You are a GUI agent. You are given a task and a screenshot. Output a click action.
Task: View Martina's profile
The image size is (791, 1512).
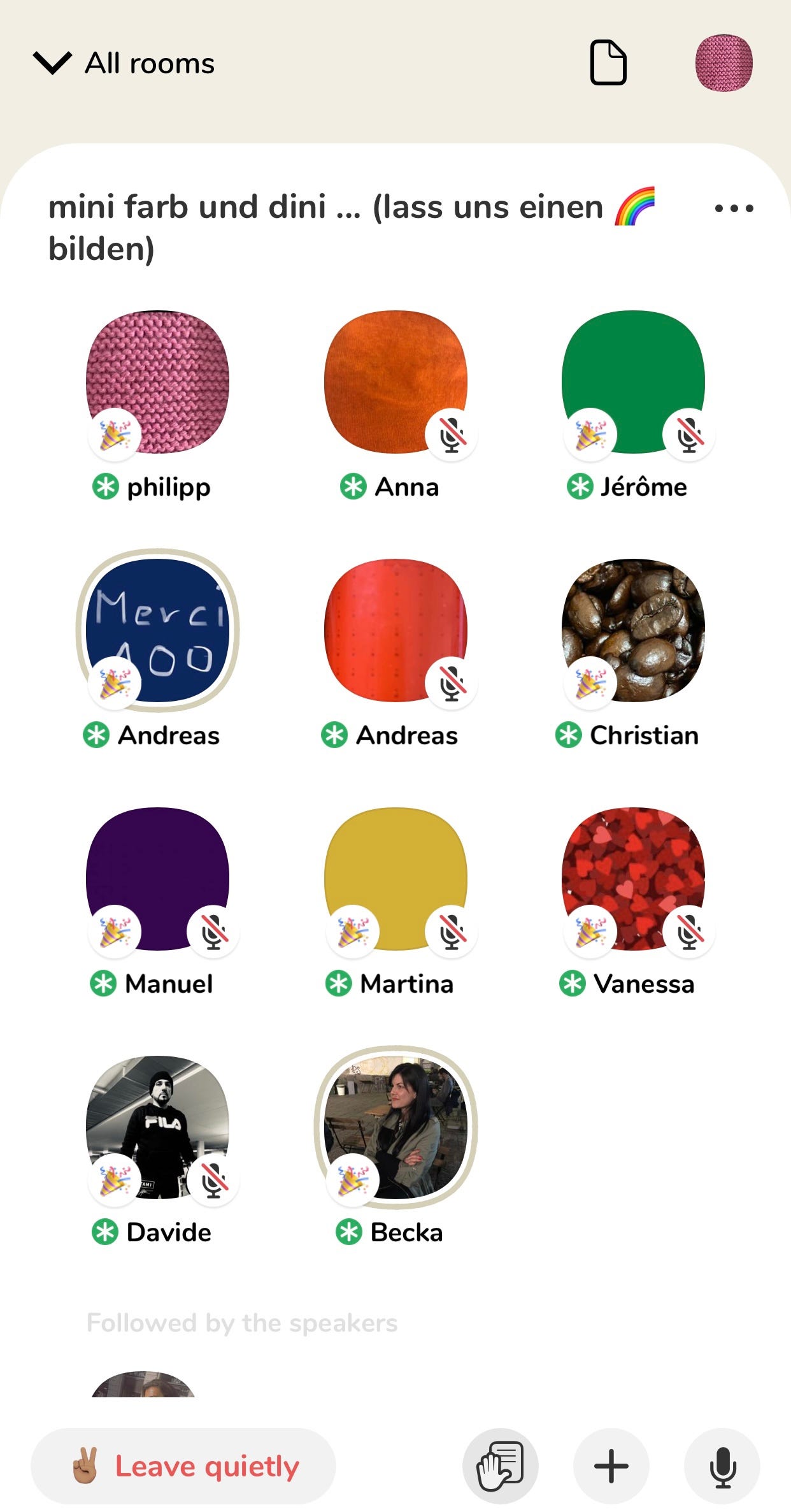(396, 879)
